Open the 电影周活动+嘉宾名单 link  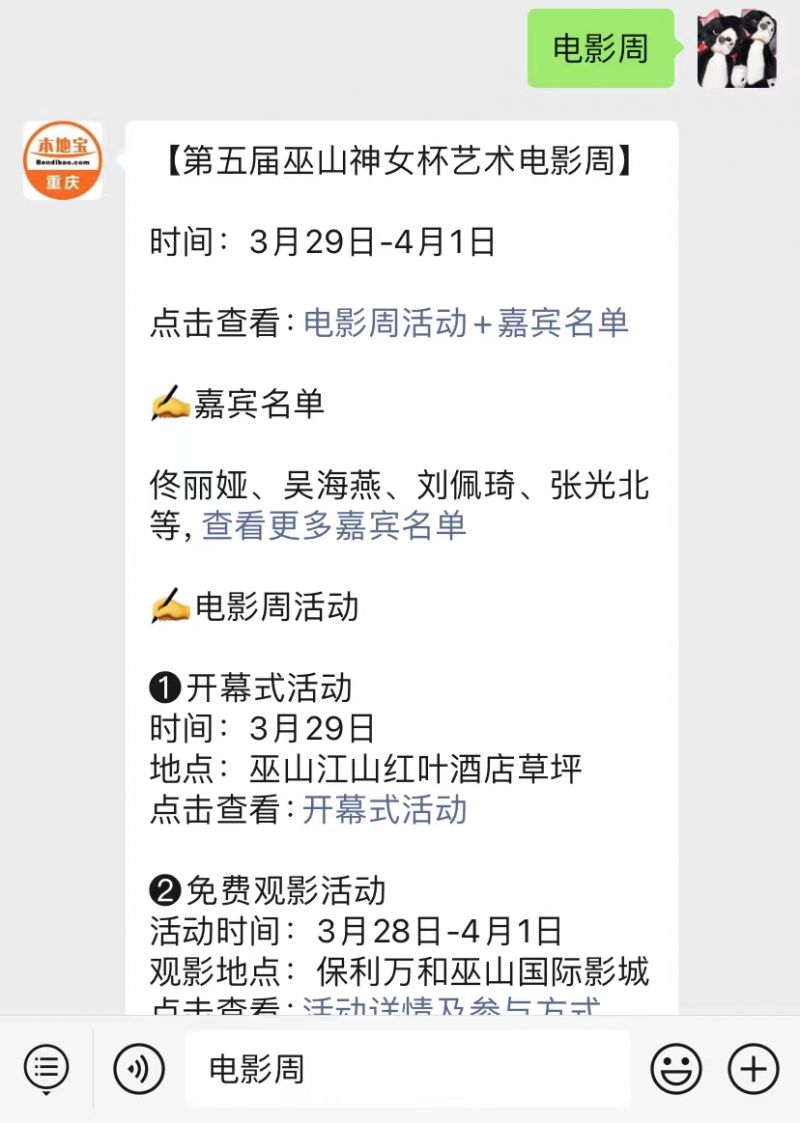pos(466,323)
